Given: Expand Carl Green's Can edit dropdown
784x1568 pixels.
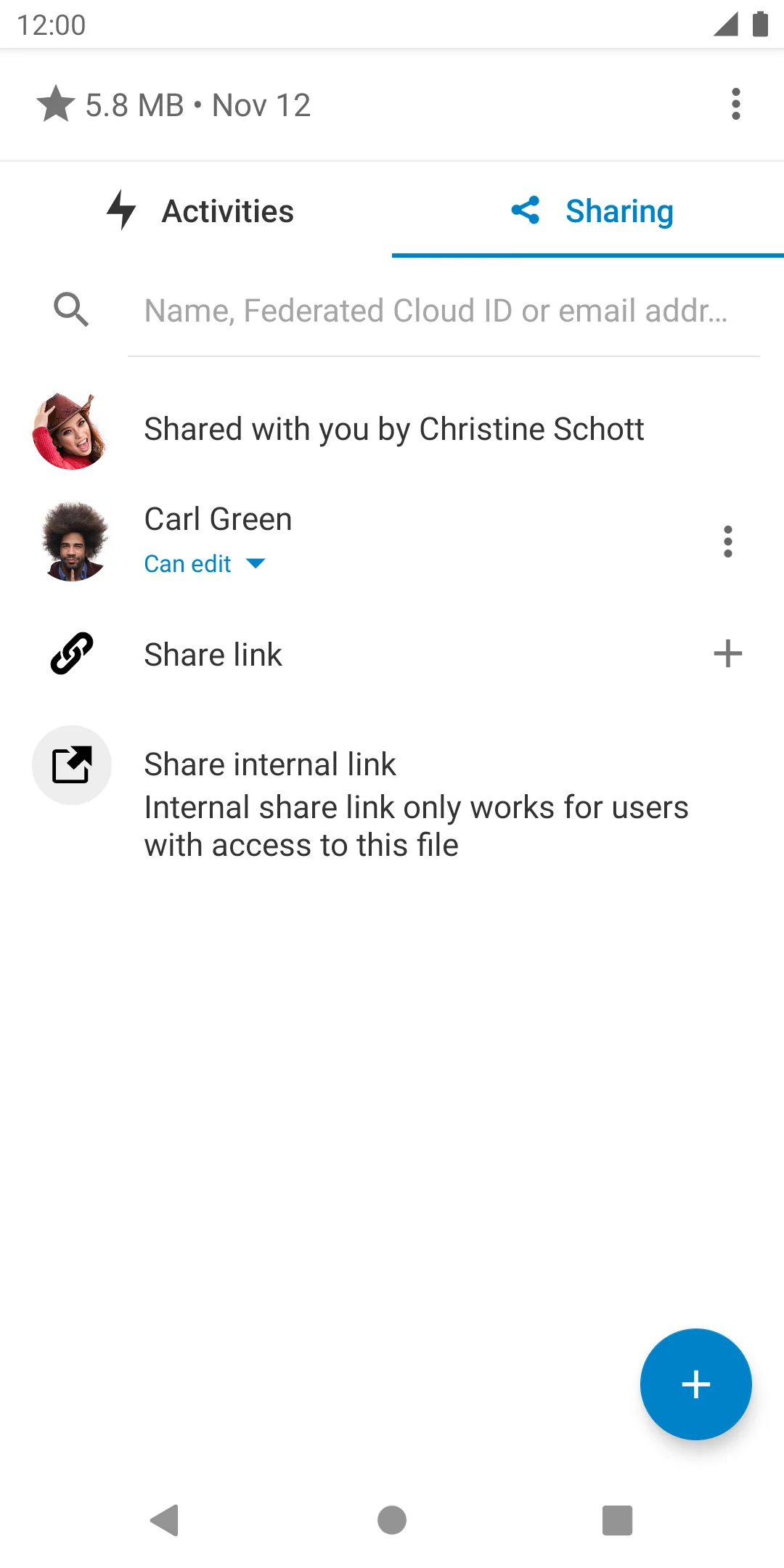Looking at the screenshot, I should (205, 564).
